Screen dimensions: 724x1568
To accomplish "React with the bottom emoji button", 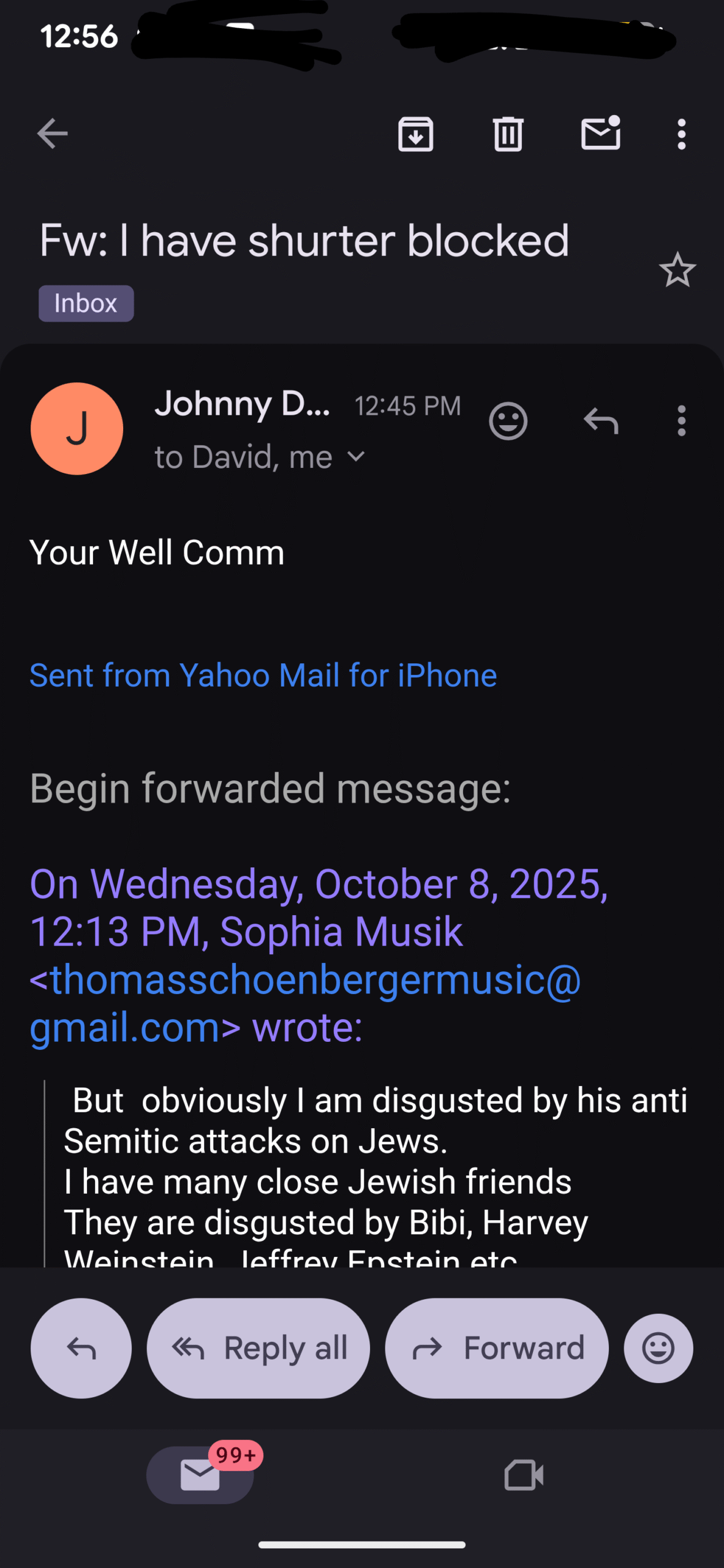I will (658, 1348).
